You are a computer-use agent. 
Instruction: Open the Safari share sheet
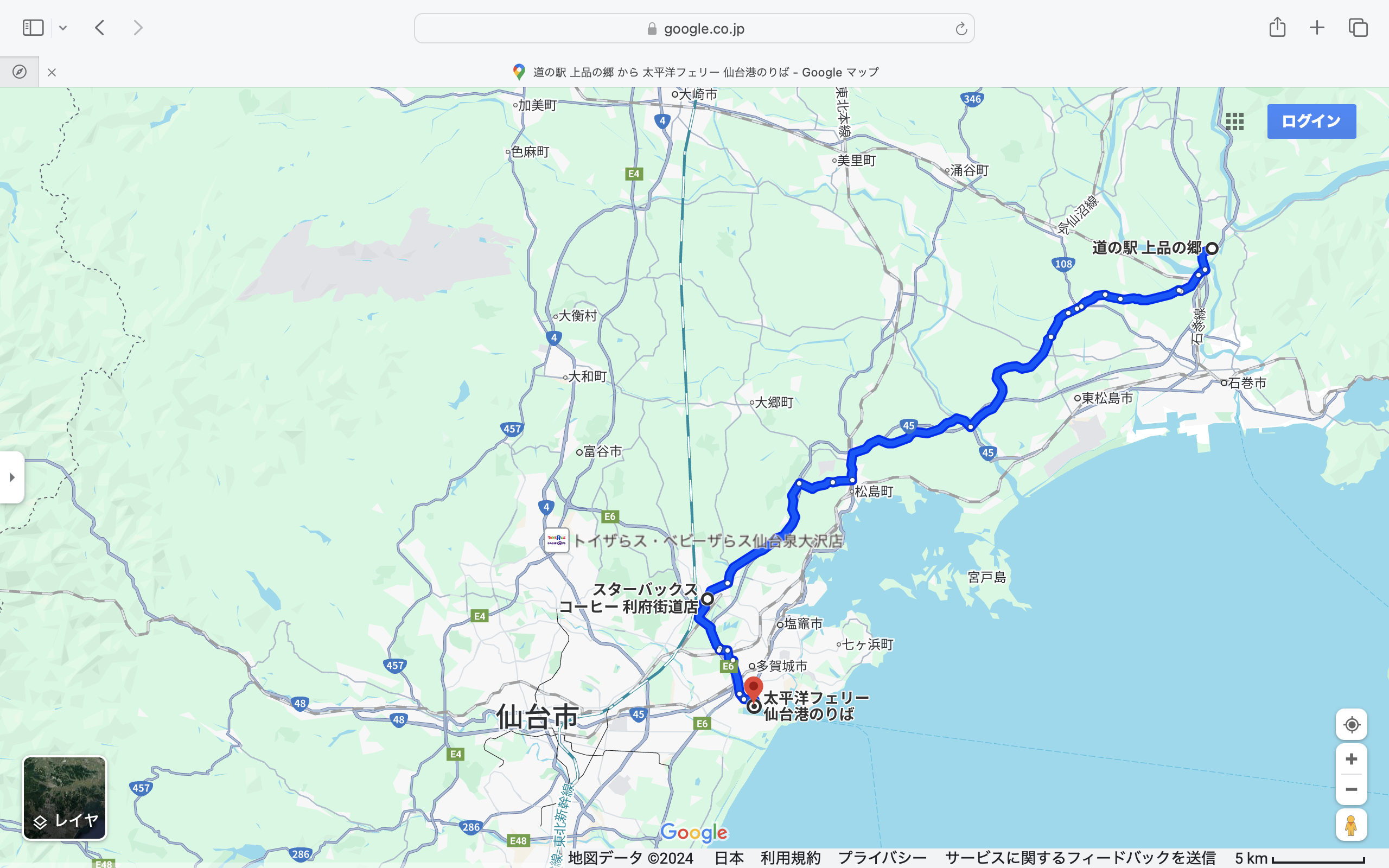[1277, 28]
